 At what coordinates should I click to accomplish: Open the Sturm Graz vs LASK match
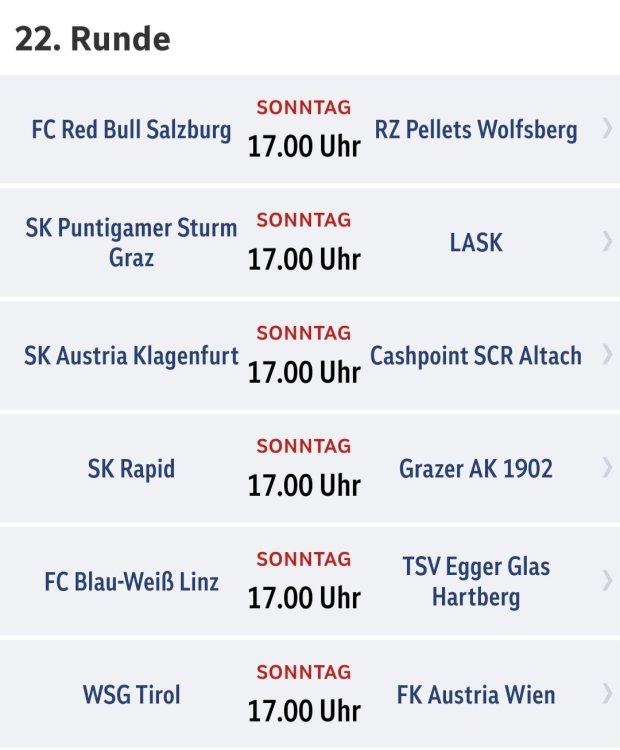click(310, 242)
